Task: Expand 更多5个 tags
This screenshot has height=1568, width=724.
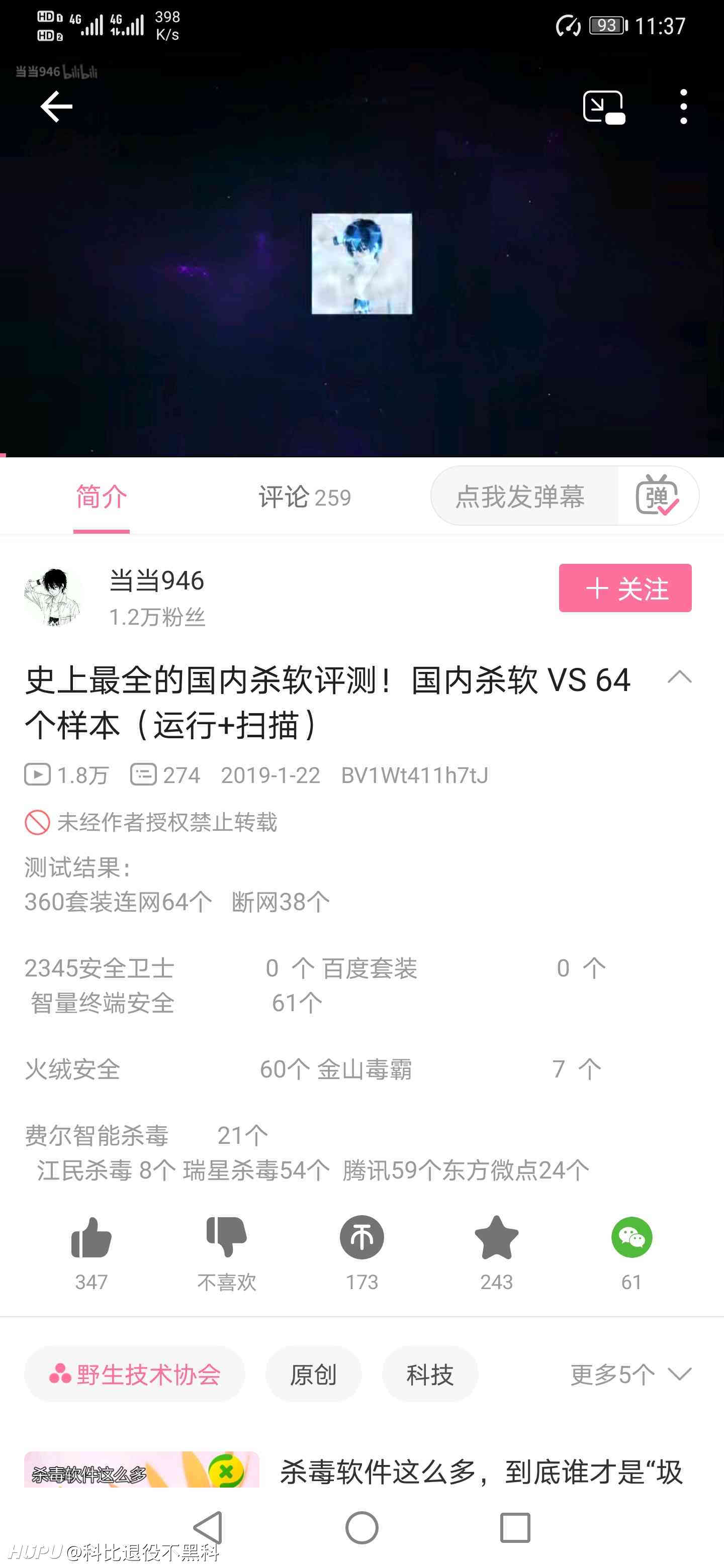Action: [x=631, y=1374]
